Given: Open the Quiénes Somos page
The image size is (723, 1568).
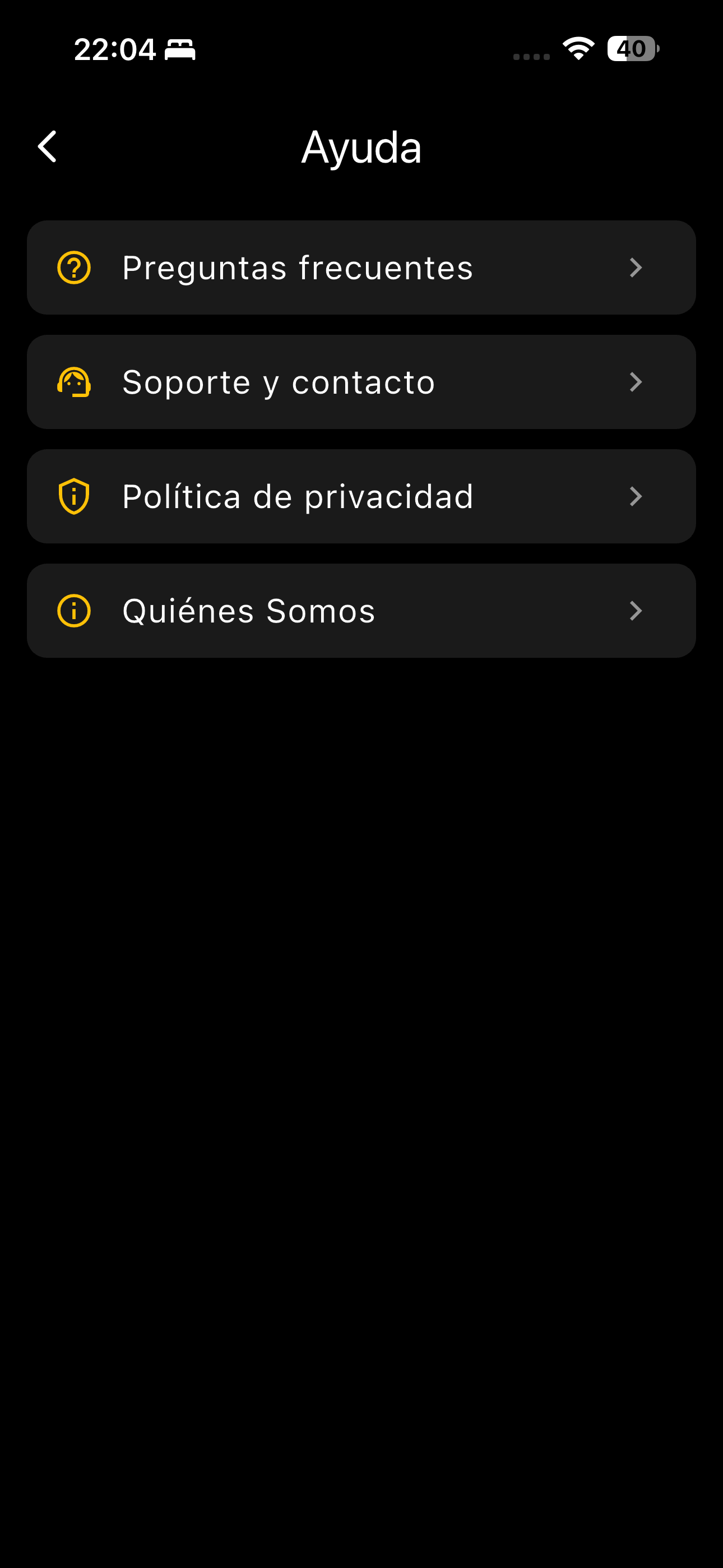Looking at the screenshot, I should (x=361, y=611).
